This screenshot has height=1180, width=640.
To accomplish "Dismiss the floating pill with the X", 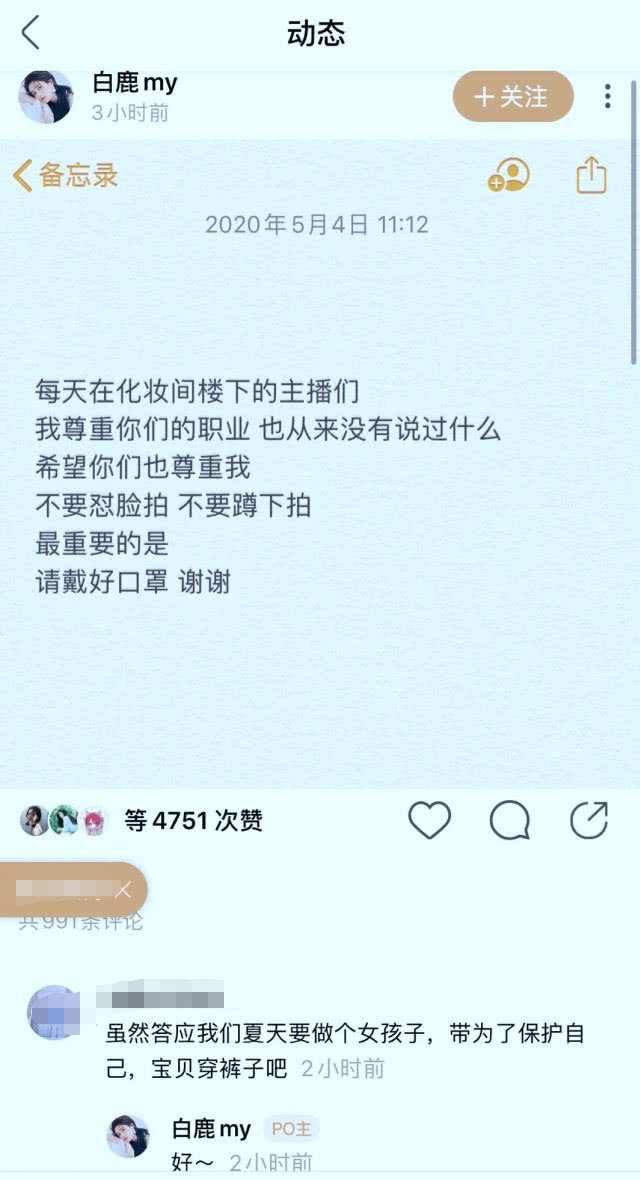I will coord(123,889).
